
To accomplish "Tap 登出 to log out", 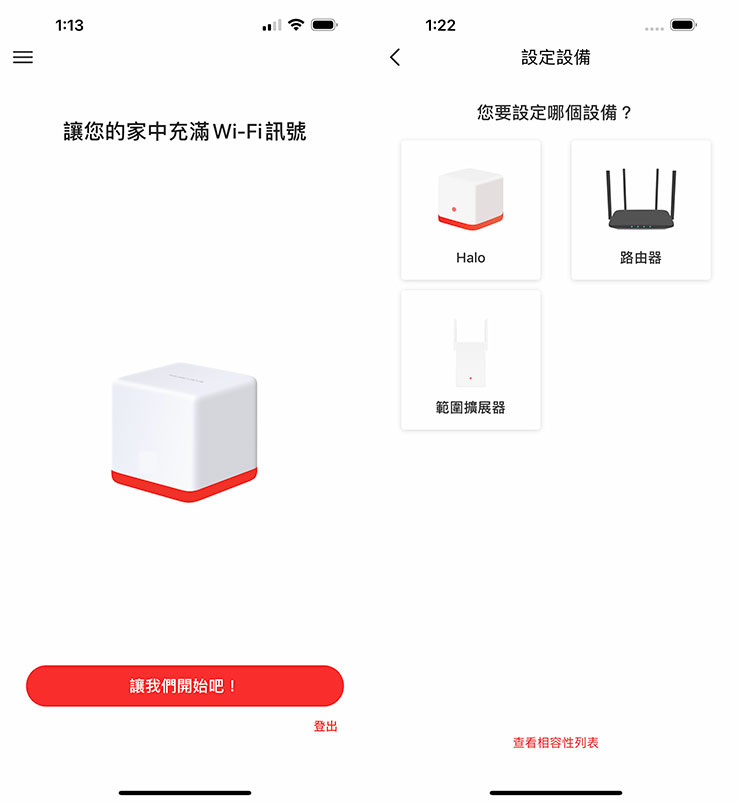I will [x=323, y=726].
